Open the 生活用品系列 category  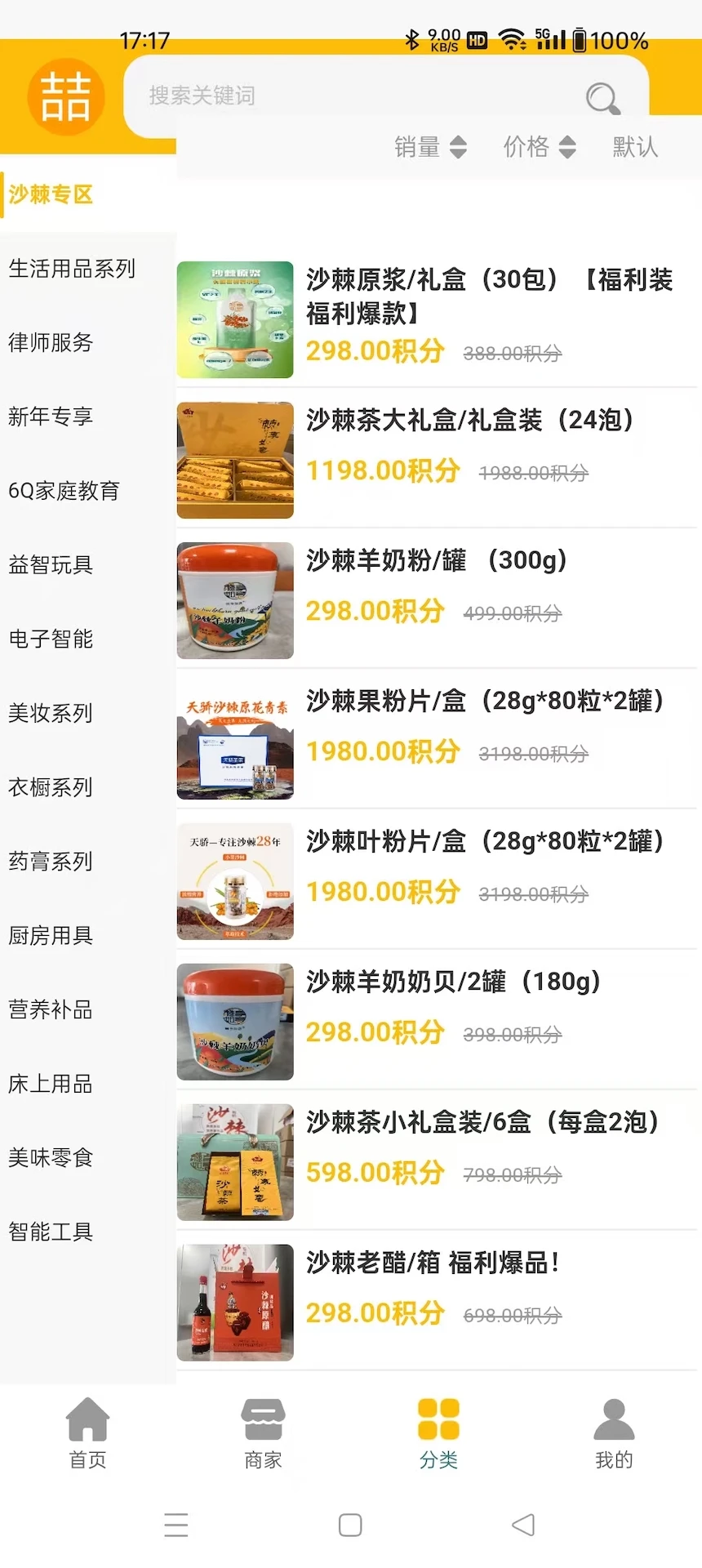tap(72, 269)
